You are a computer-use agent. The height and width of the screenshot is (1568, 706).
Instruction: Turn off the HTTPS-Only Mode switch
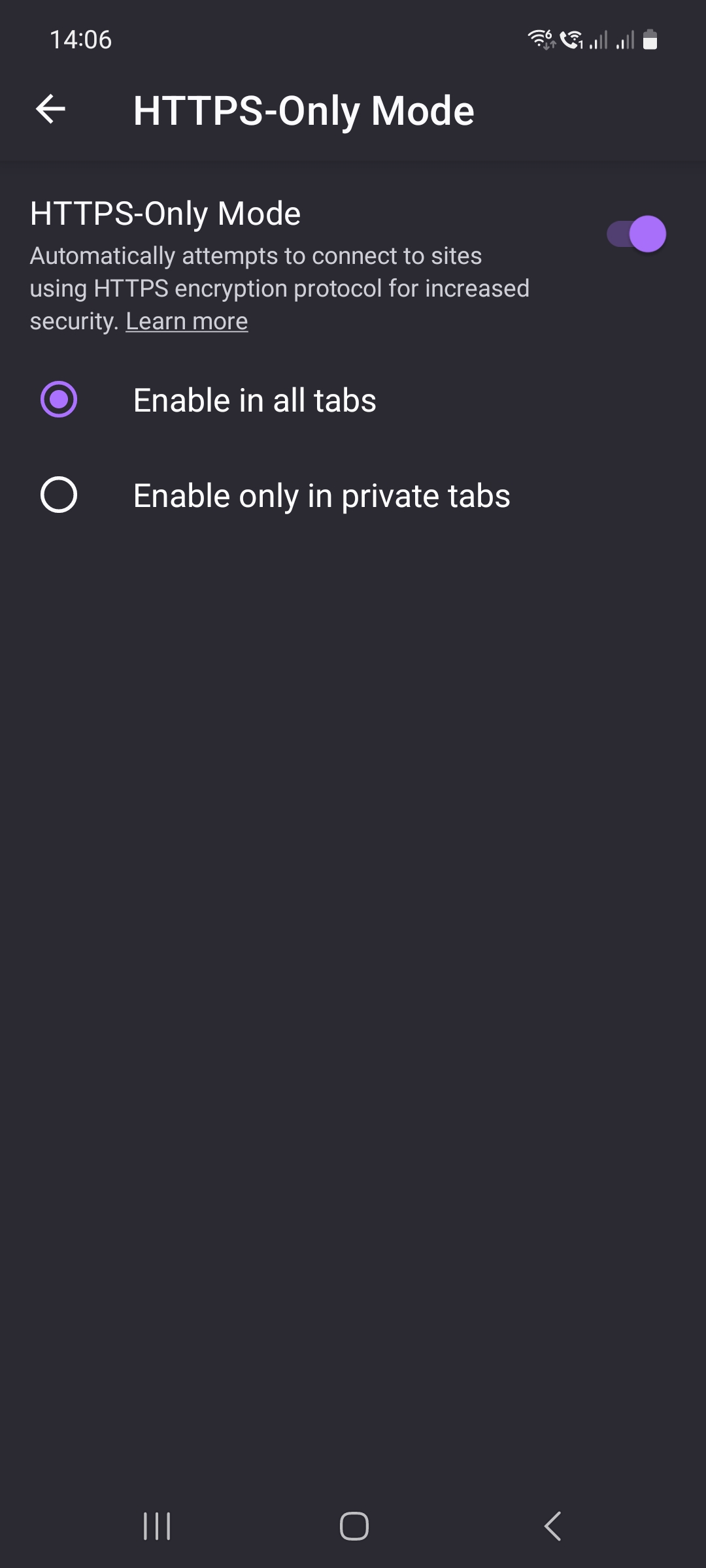click(x=636, y=234)
